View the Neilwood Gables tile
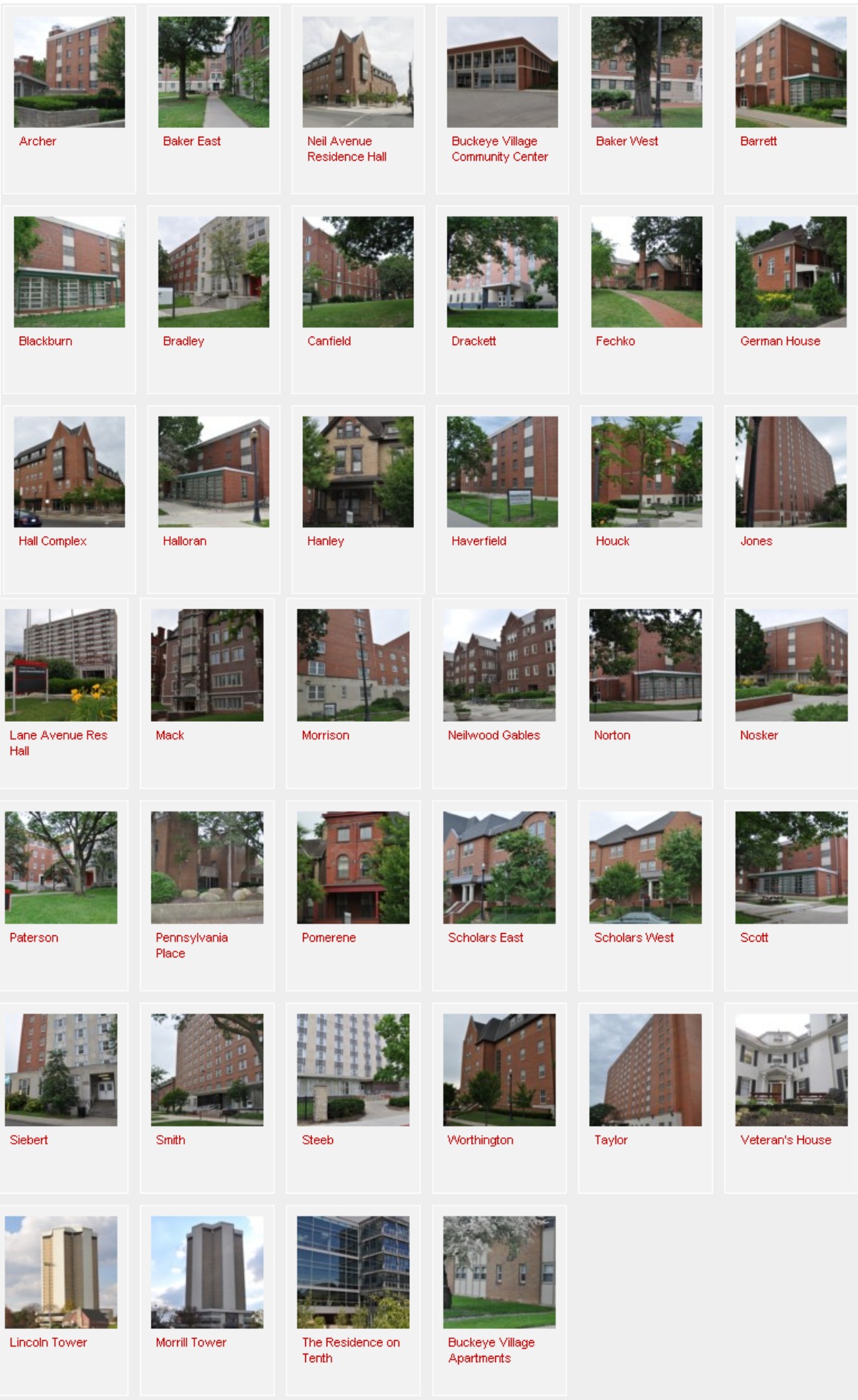The image size is (858, 1400). pyautogui.click(x=499, y=693)
